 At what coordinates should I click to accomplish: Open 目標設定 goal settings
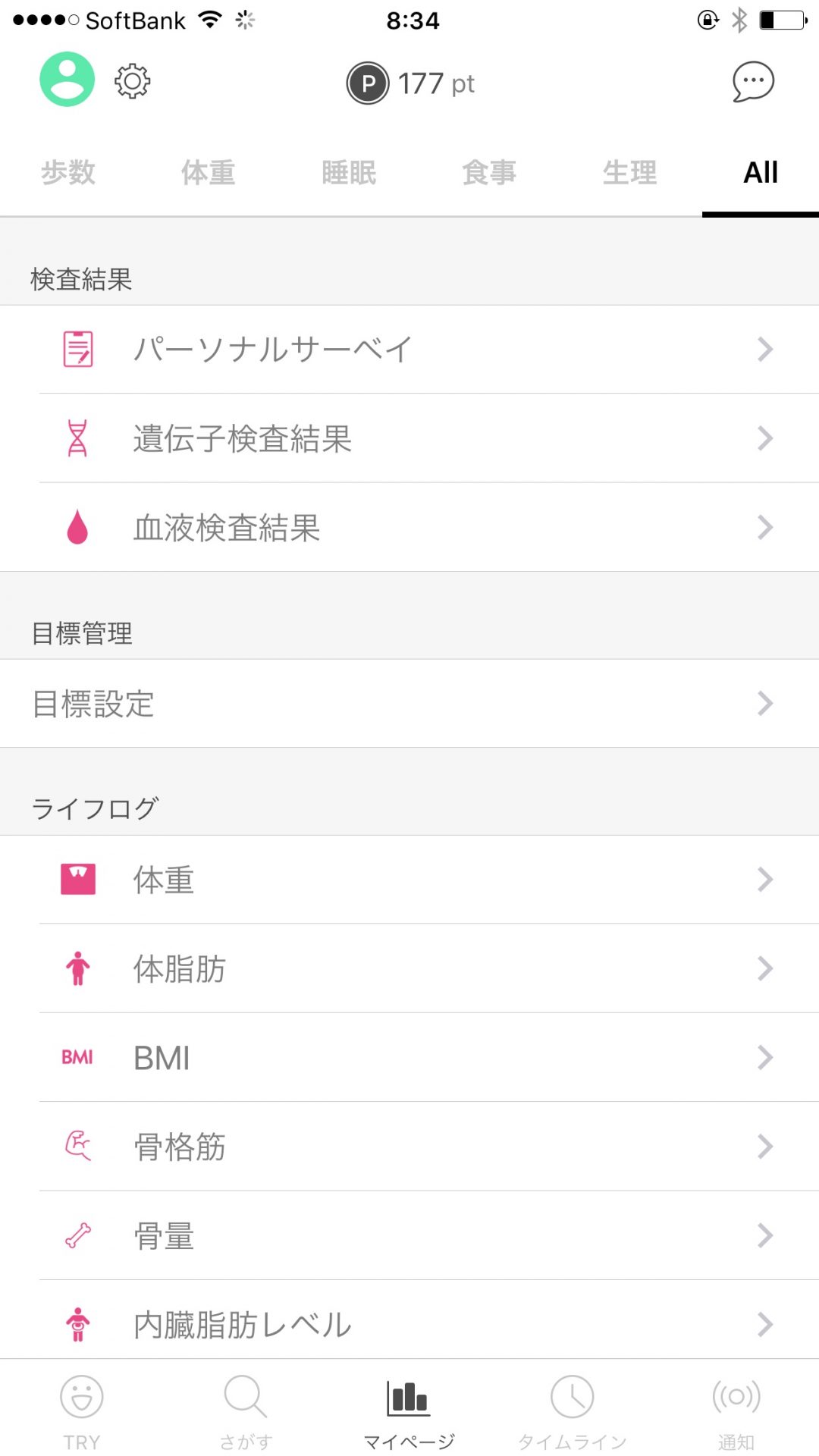tap(409, 704)
